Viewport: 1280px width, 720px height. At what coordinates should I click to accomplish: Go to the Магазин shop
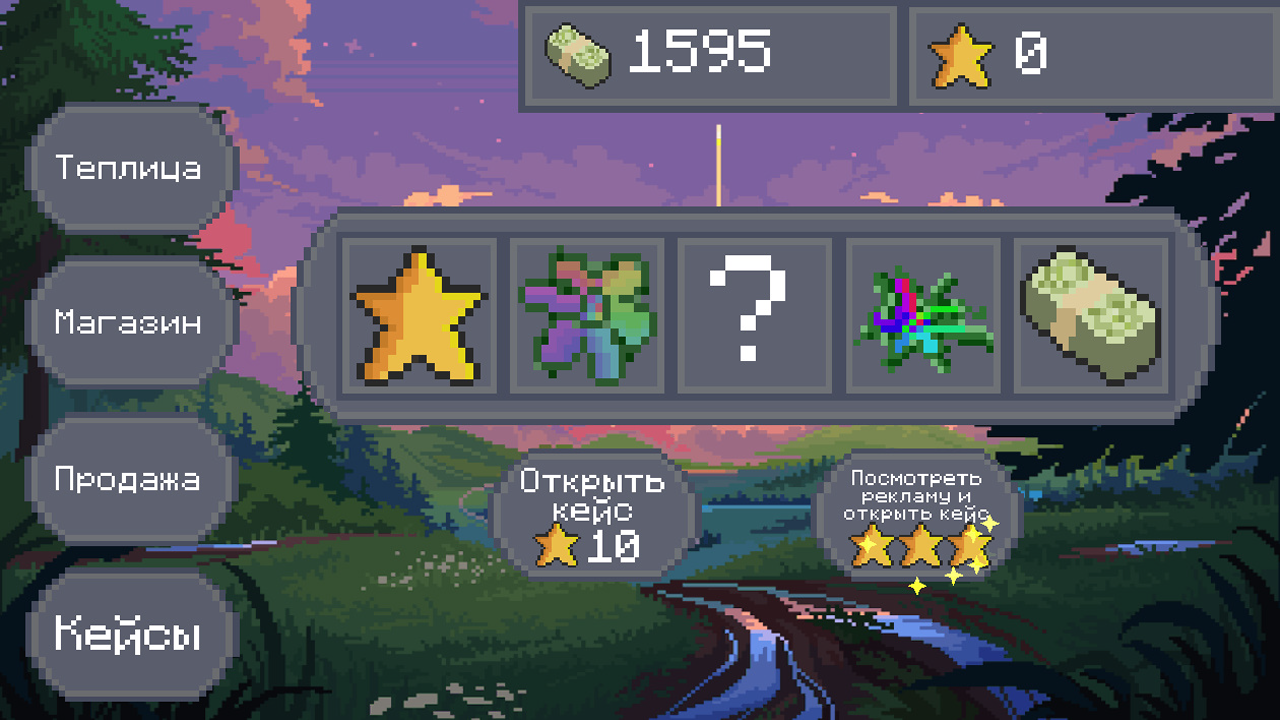pyautogui.click(x=128, y=323)
